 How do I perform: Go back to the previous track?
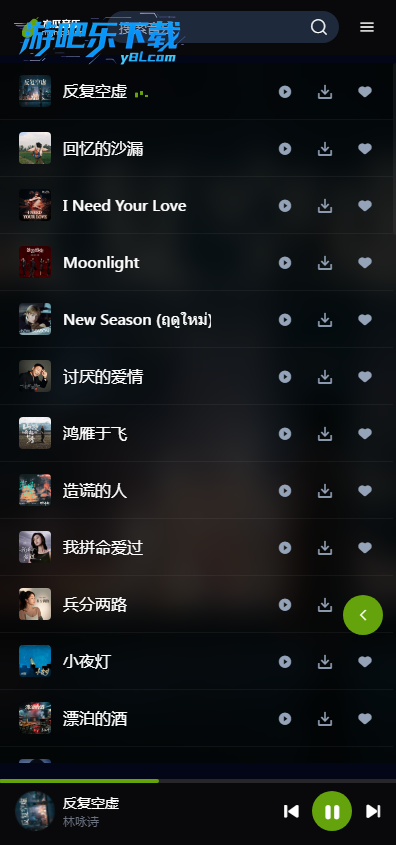(291, 811)
